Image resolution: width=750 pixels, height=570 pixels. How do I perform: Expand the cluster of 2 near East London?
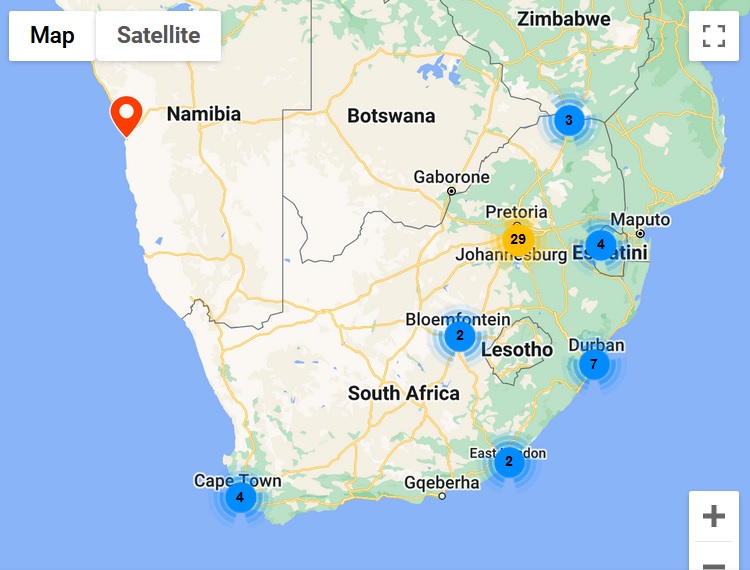click(x=509, y=461)
